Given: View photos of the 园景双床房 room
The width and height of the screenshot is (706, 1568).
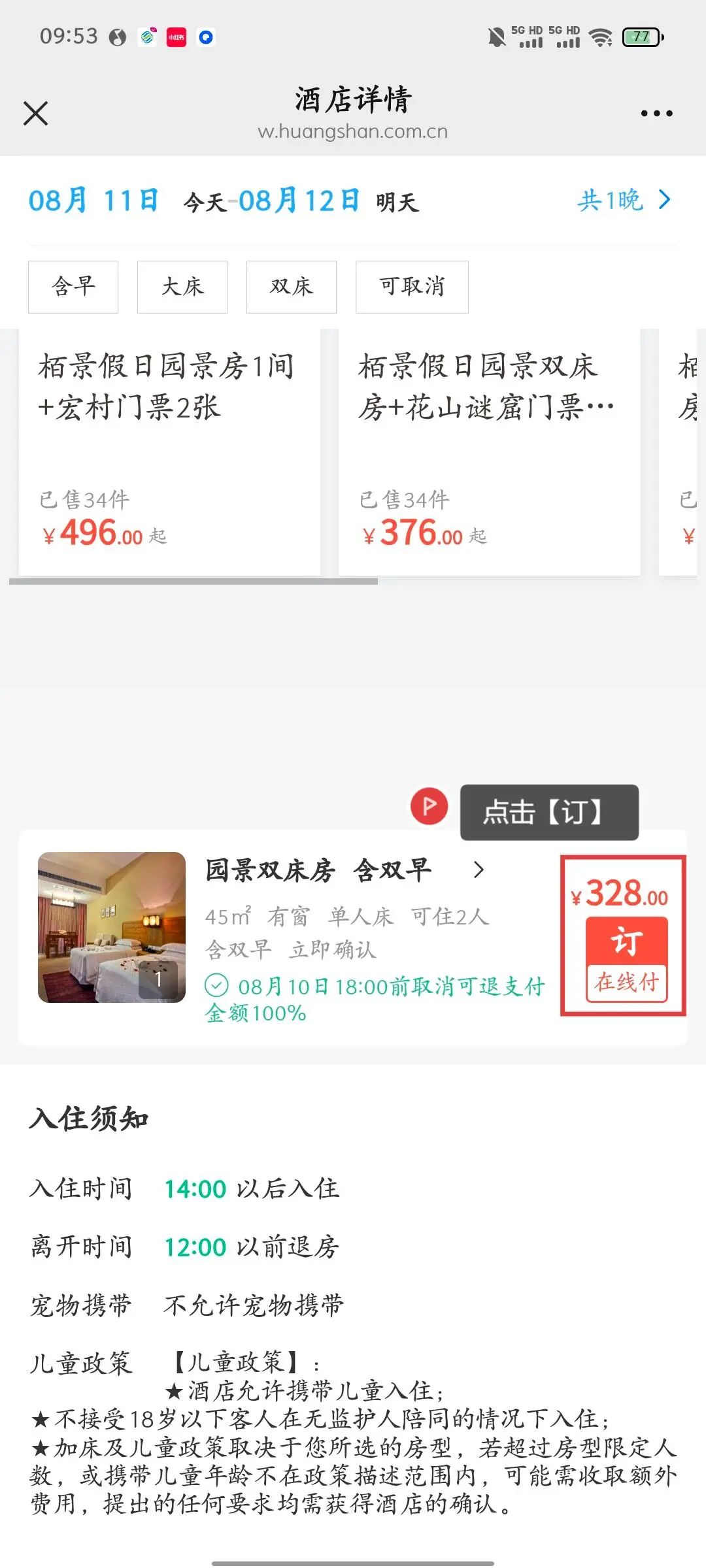Looking at the screenshot, I should pyautogui.click(x=112, y=927).
